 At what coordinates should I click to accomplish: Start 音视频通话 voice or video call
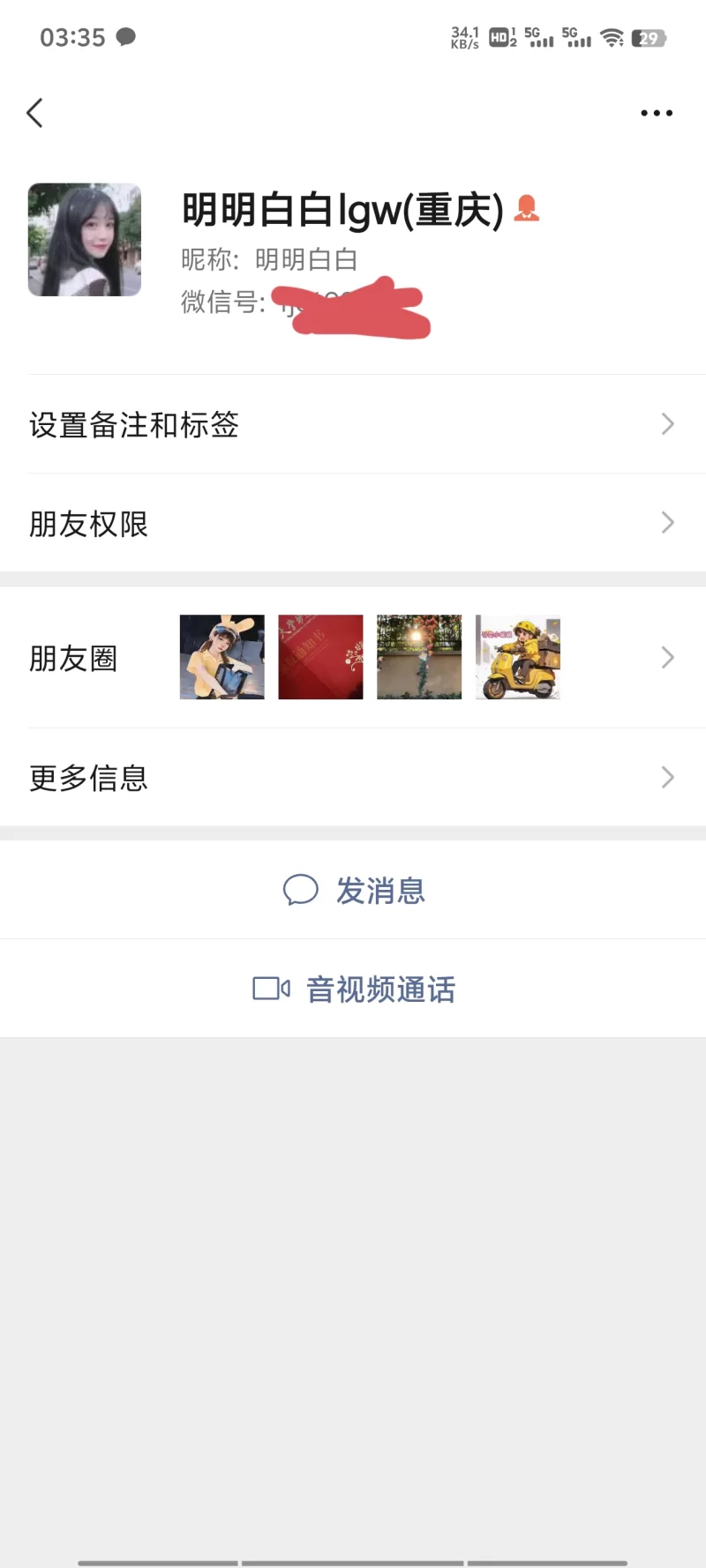355,989
